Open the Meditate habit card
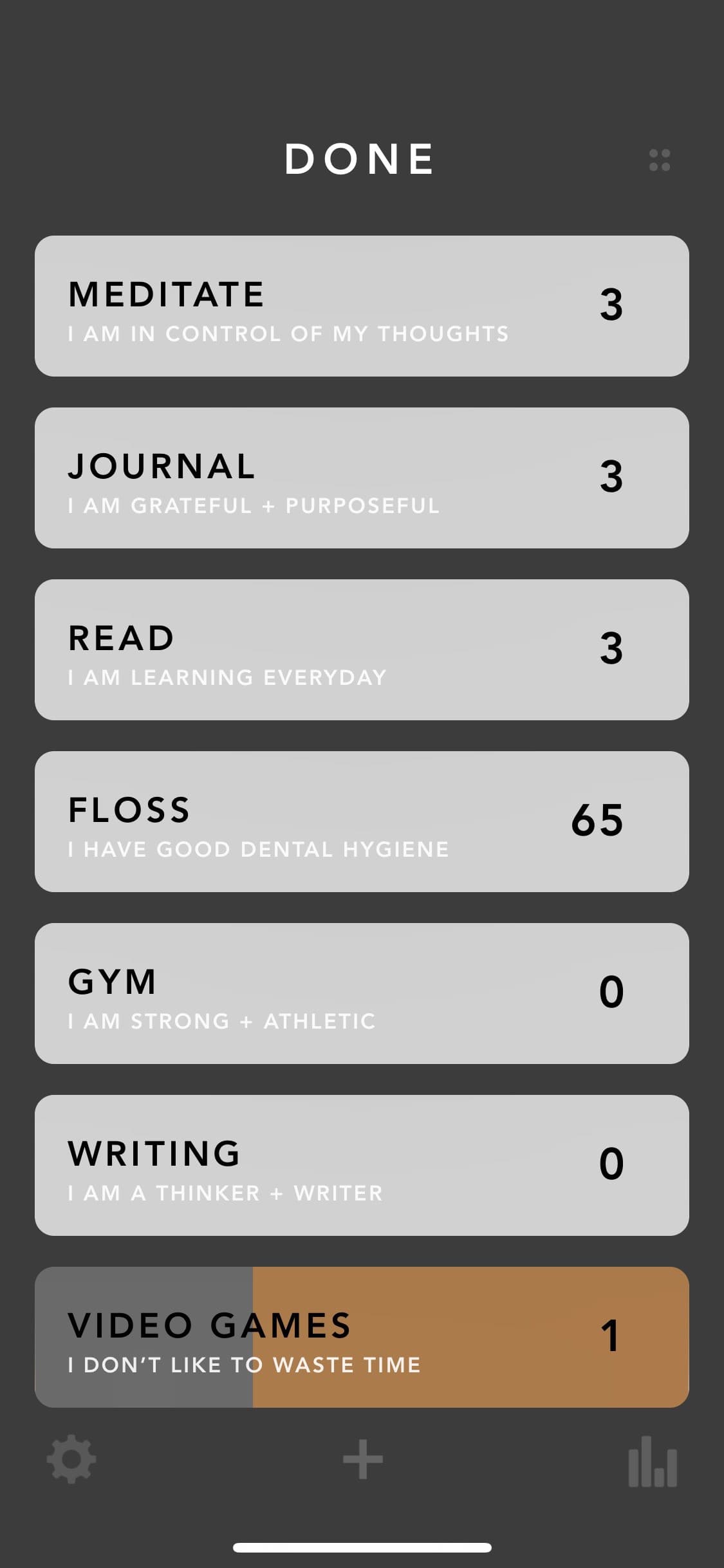 tap(362, 306)
